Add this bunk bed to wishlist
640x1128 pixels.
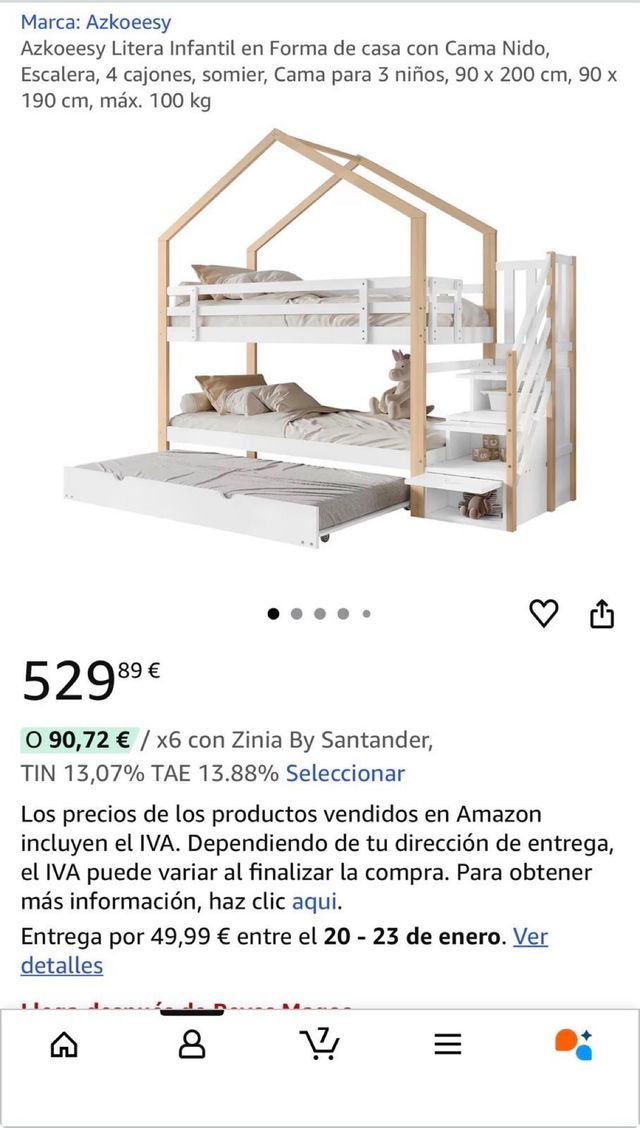click(543, 613)
